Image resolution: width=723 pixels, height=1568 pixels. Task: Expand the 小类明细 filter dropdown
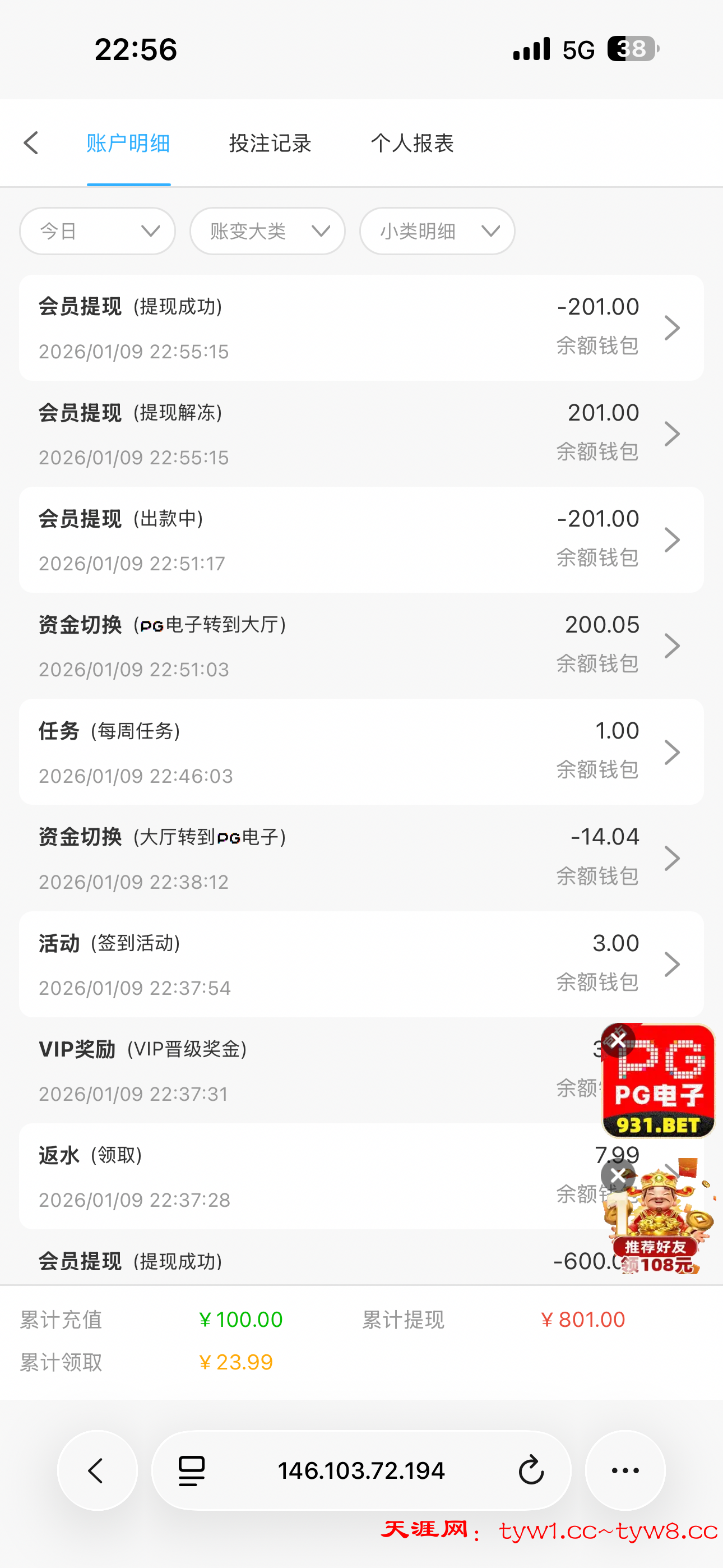[x=437, y=231]
